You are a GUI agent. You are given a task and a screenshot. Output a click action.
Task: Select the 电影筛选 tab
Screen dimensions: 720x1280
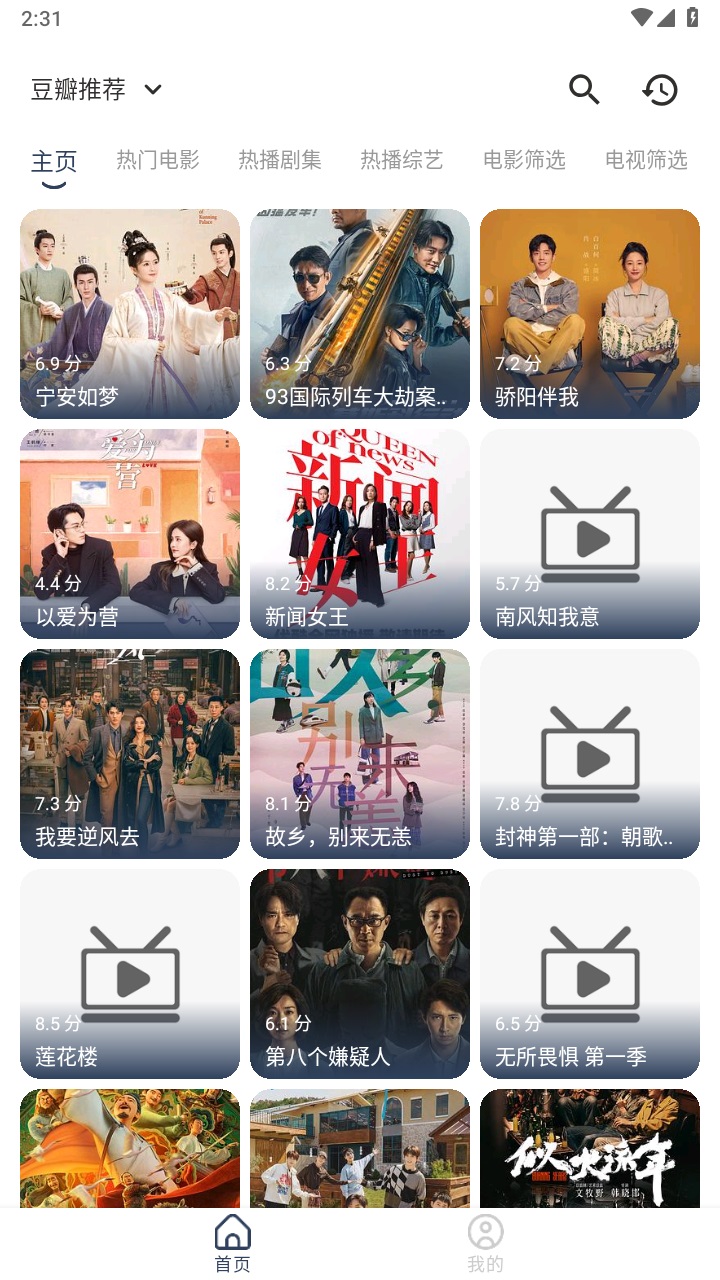pos(524,160)
